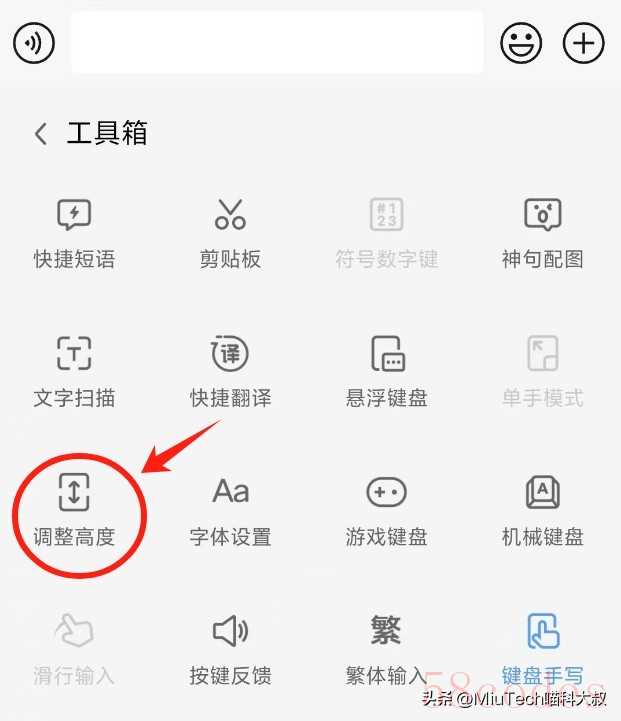Open 快捷翻译 quick translation
The height and width of the screenshot is (721, 621).
[230, 371]
